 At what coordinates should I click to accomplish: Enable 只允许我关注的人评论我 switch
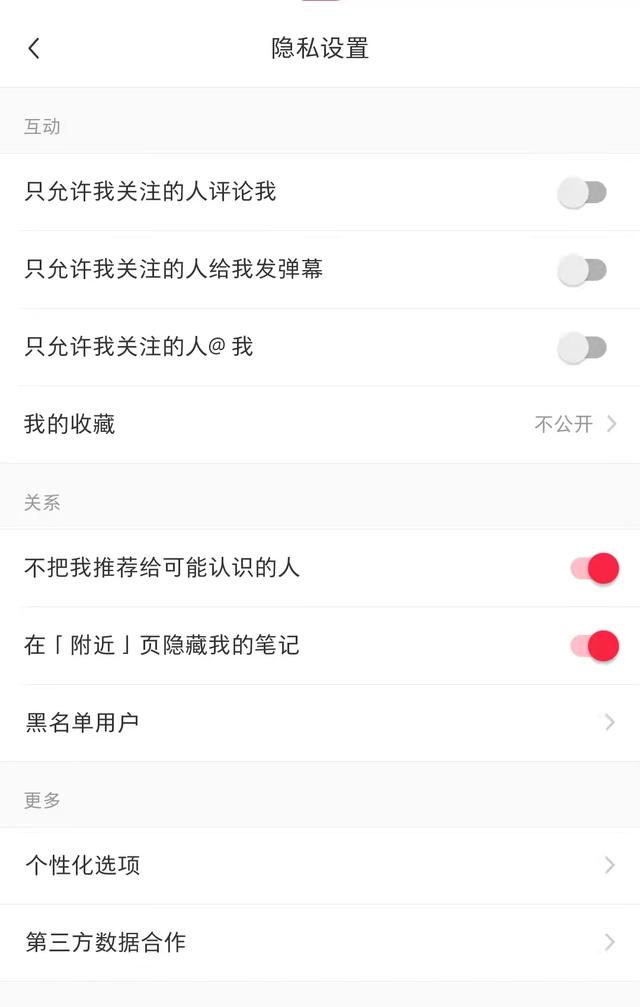pos(582,192)
